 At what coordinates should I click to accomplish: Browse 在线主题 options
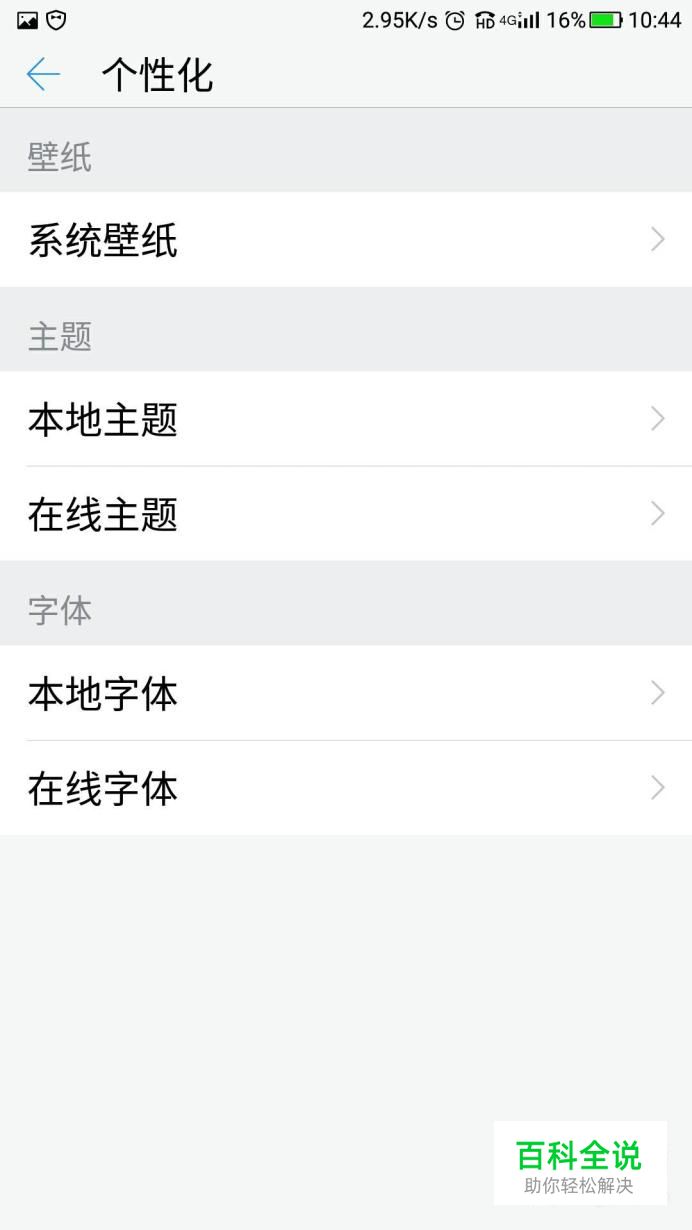(346, 514)
